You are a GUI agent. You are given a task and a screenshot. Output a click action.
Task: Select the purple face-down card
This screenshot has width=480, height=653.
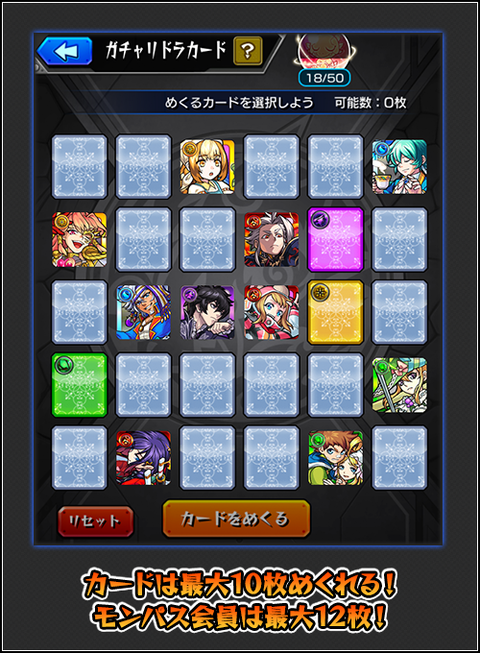pyautogui.click(x=335, y=239)
